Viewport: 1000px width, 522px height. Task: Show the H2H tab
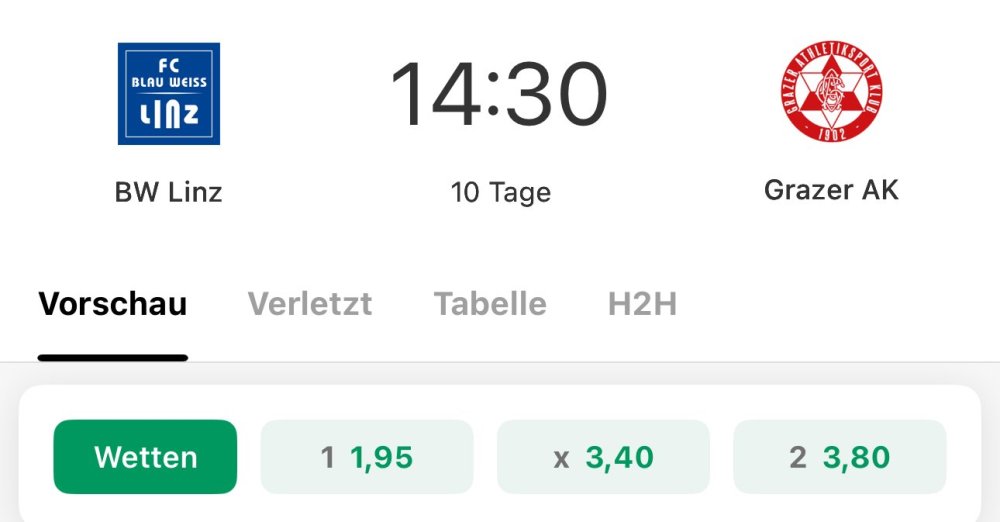pyautogui.click(x=642, y=304)
